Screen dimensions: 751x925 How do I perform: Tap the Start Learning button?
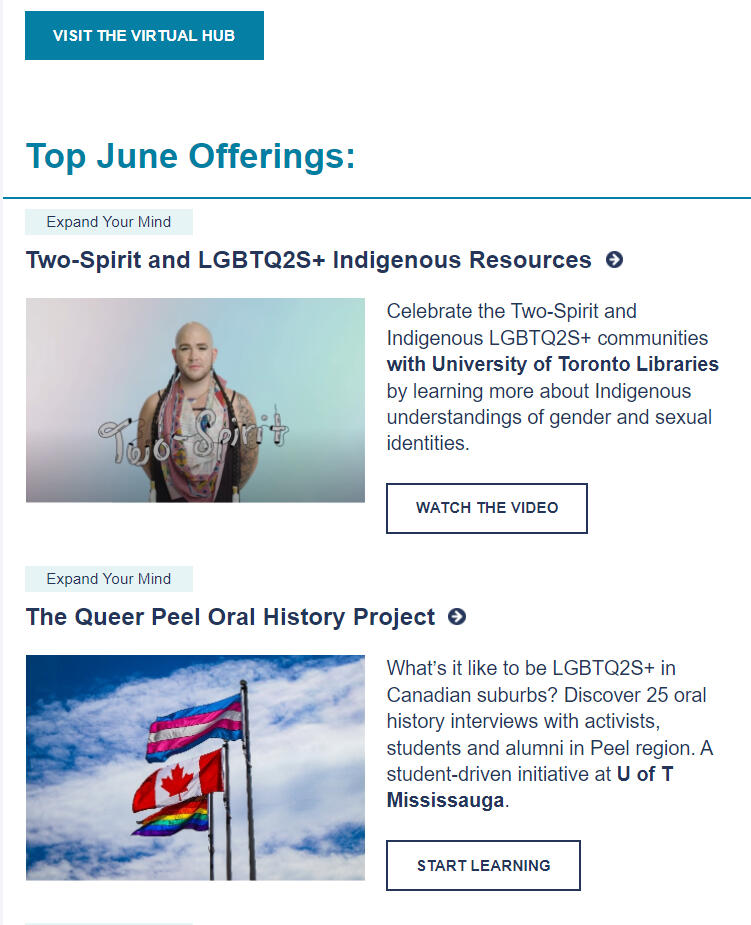tap(483, 865)
